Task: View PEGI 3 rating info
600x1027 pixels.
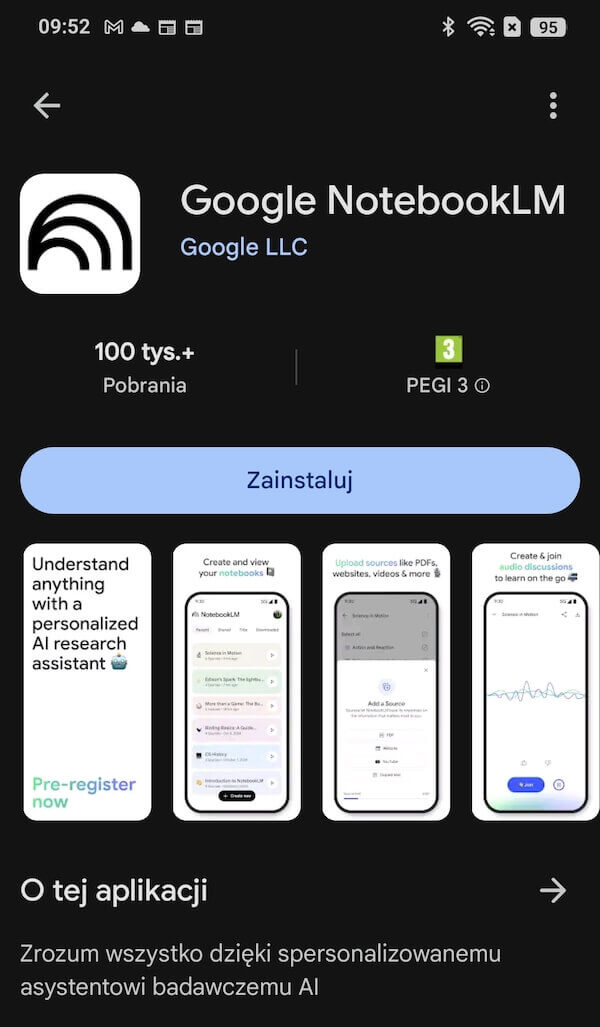Action: [x=482, y=386]
